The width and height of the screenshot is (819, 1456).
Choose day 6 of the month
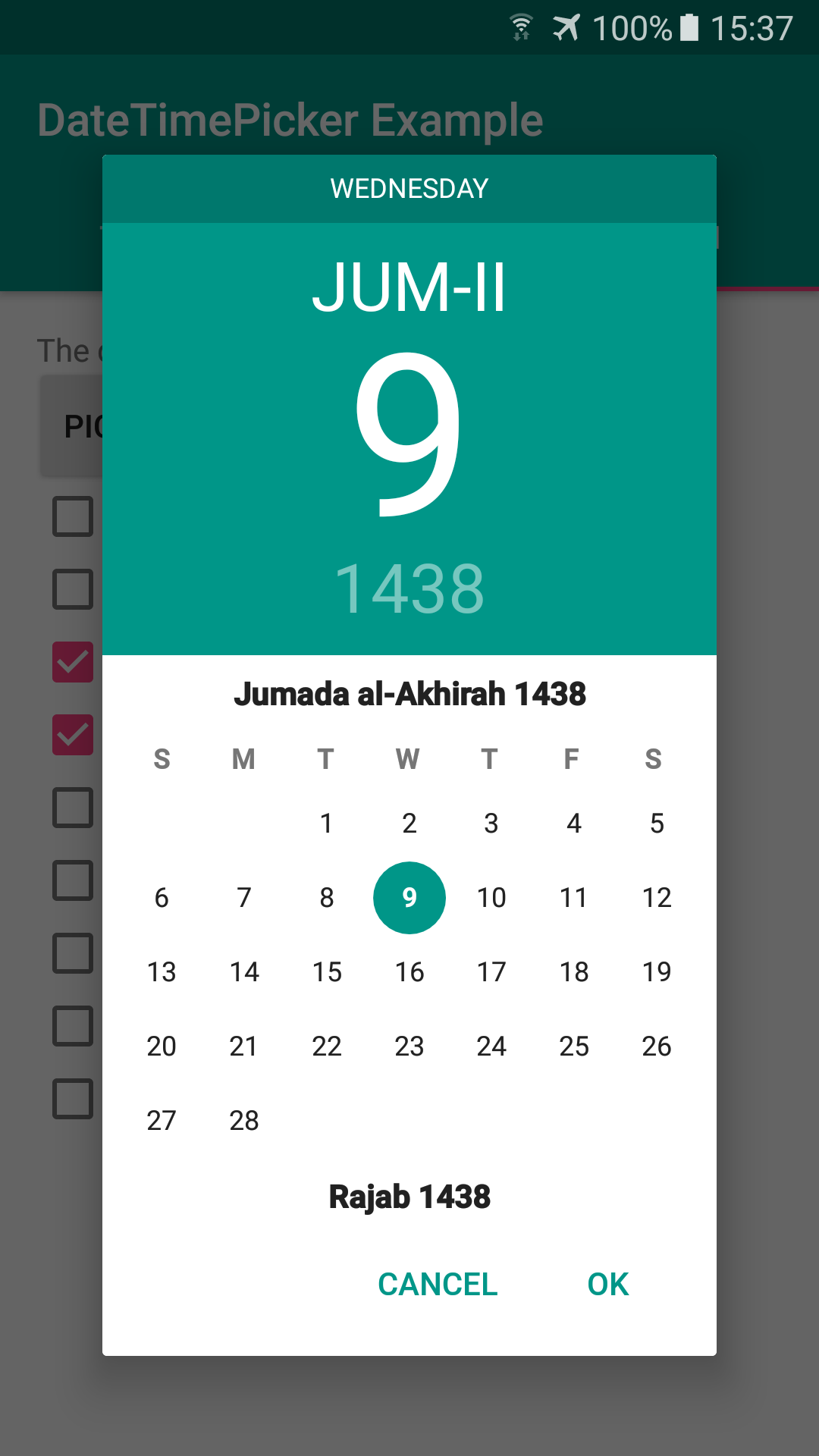click(x=162, y=897)
